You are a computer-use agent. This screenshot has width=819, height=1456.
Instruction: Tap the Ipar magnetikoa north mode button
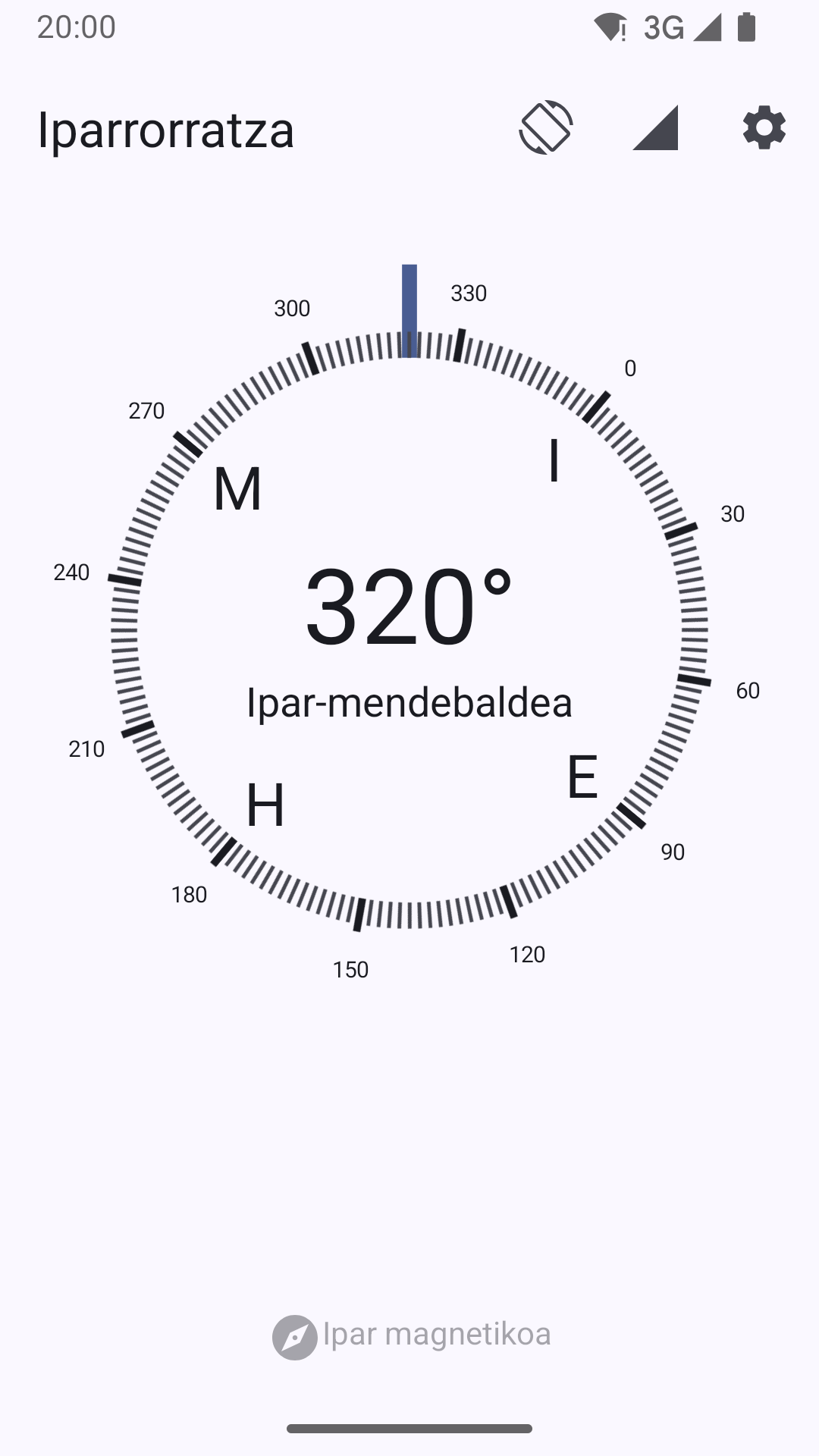[411, 1335]
